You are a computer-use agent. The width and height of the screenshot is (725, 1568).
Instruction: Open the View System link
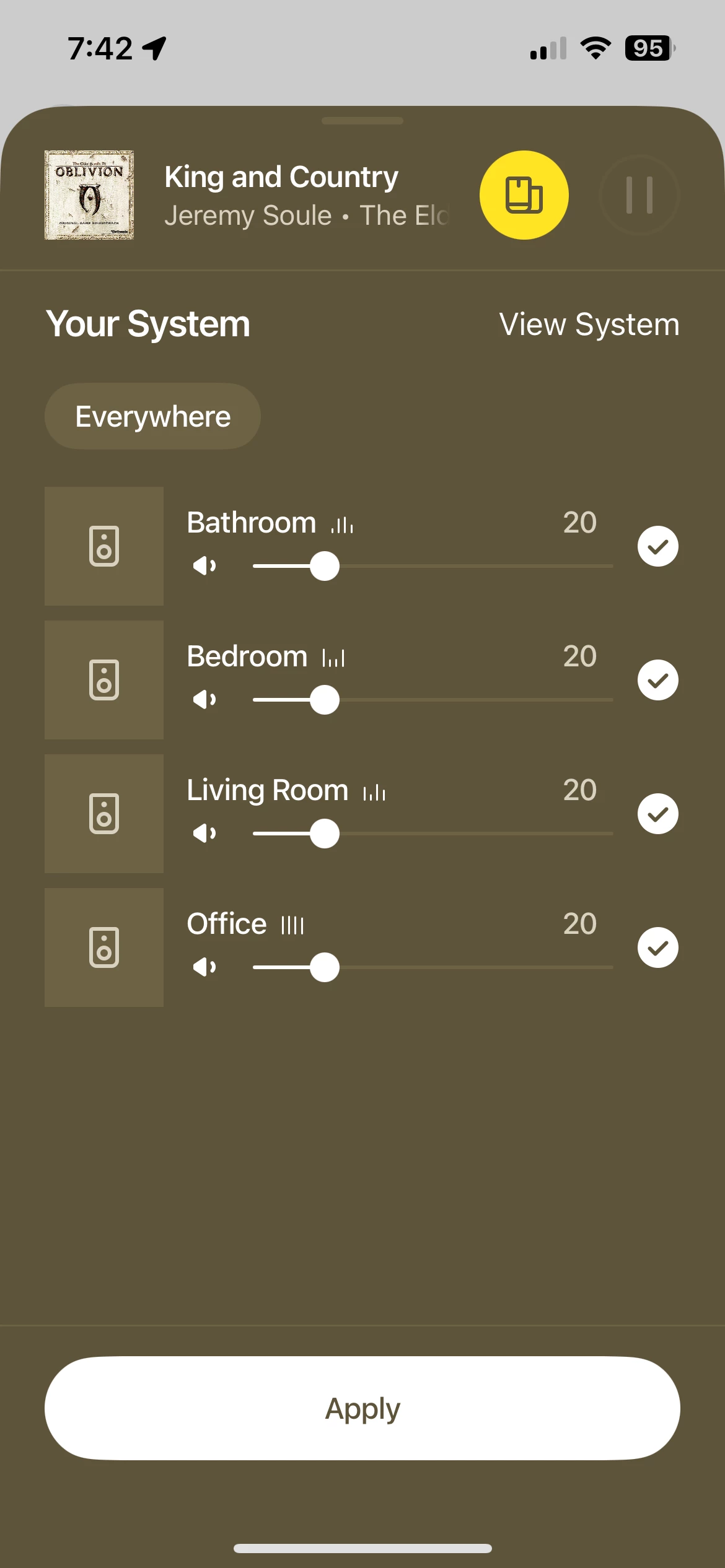click(589, 324)
